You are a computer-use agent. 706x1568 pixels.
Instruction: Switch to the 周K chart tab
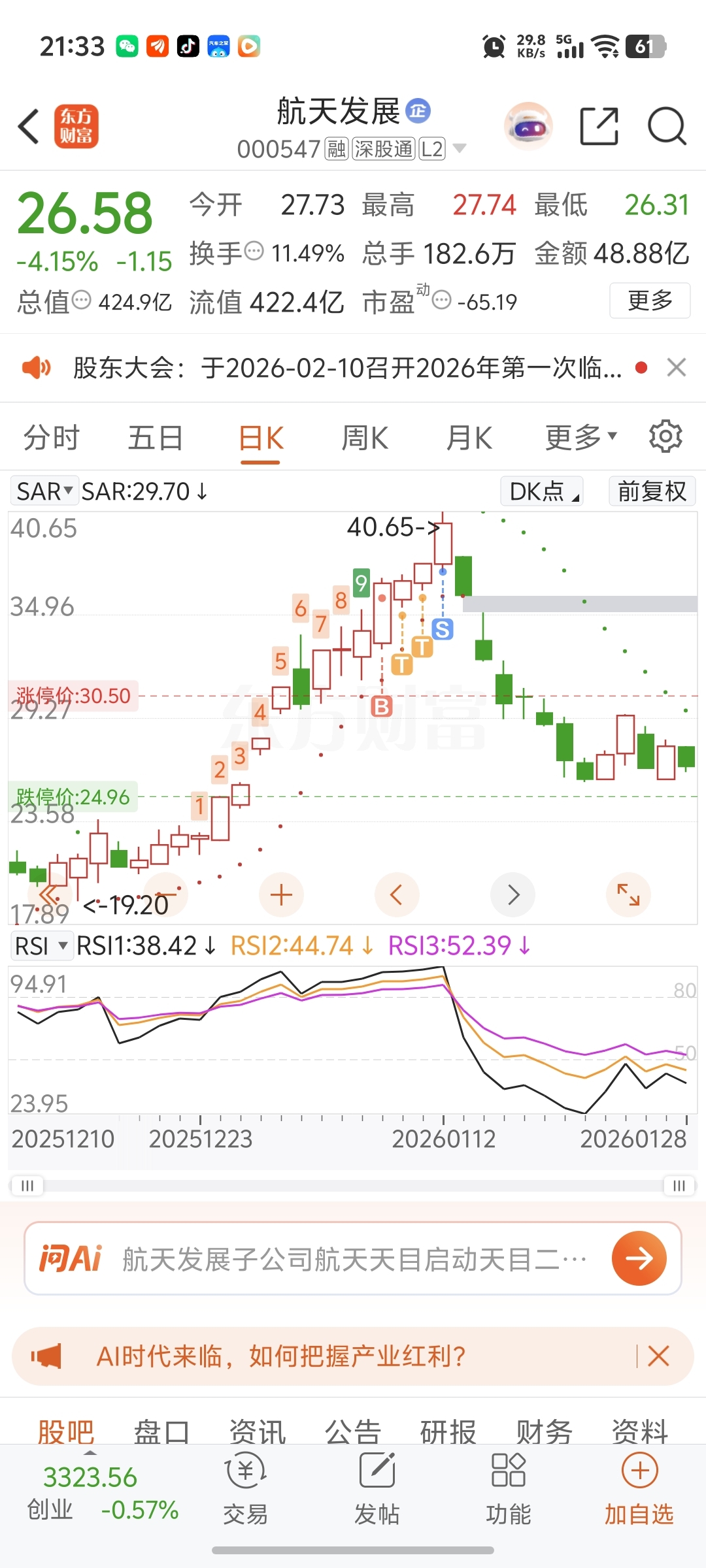[x=365, y=438]
